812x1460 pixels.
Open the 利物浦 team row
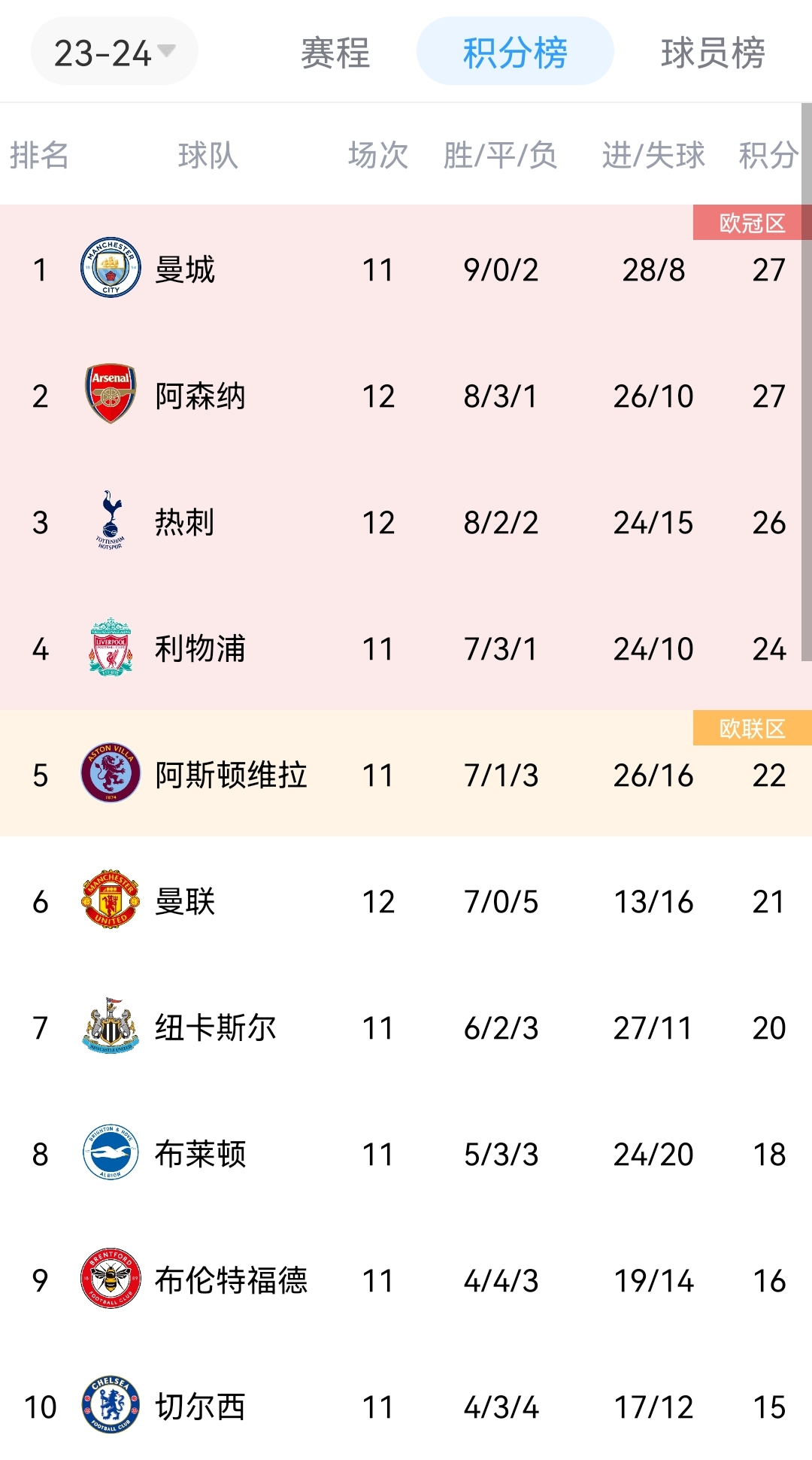coord(406,648)
